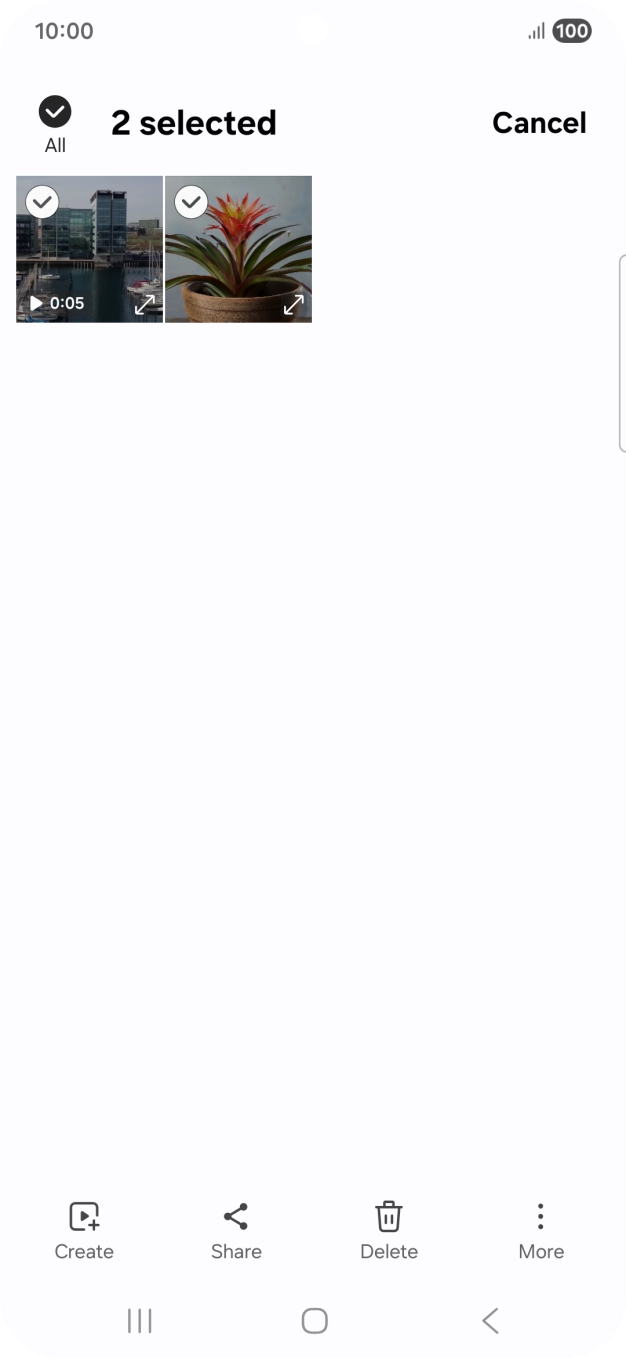Delete the selected items
This screenshot has height=1358, width=626.
click(x=389, y=1231)
